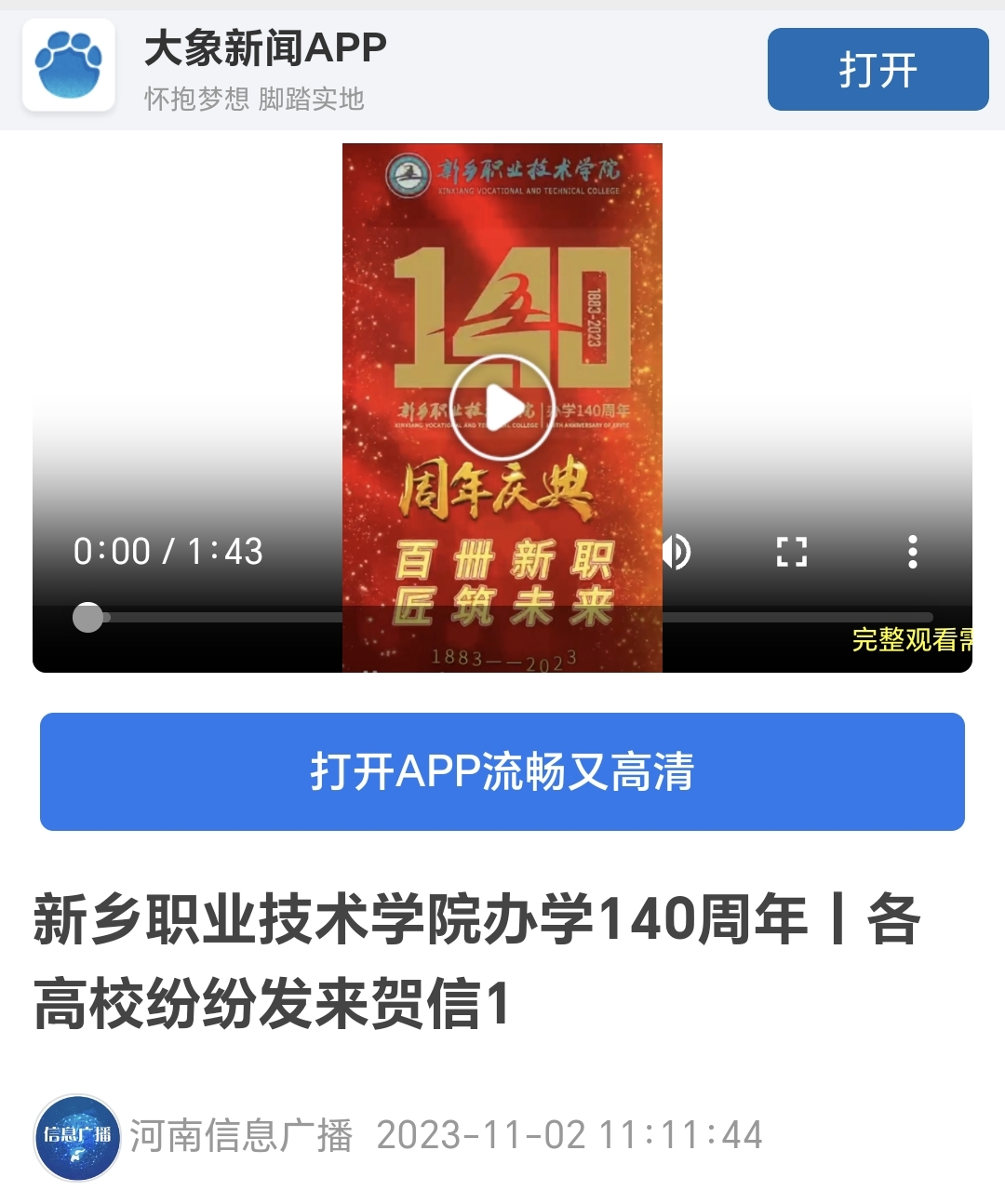Tap the 打开APP流畅又高清 button

click(x=502, y=771)
